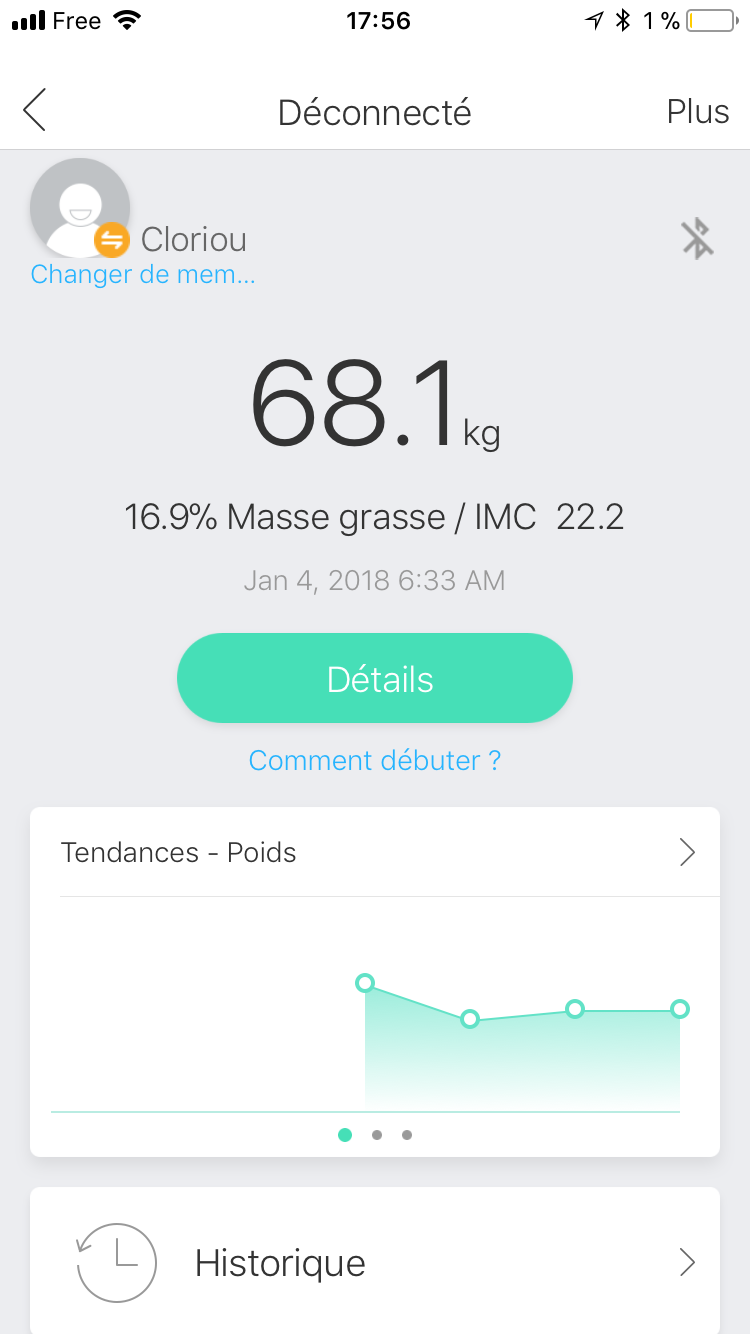The image size is (750, 1334).
Task: Open the Comment débuter ? link
Action: tap(375, 761)
